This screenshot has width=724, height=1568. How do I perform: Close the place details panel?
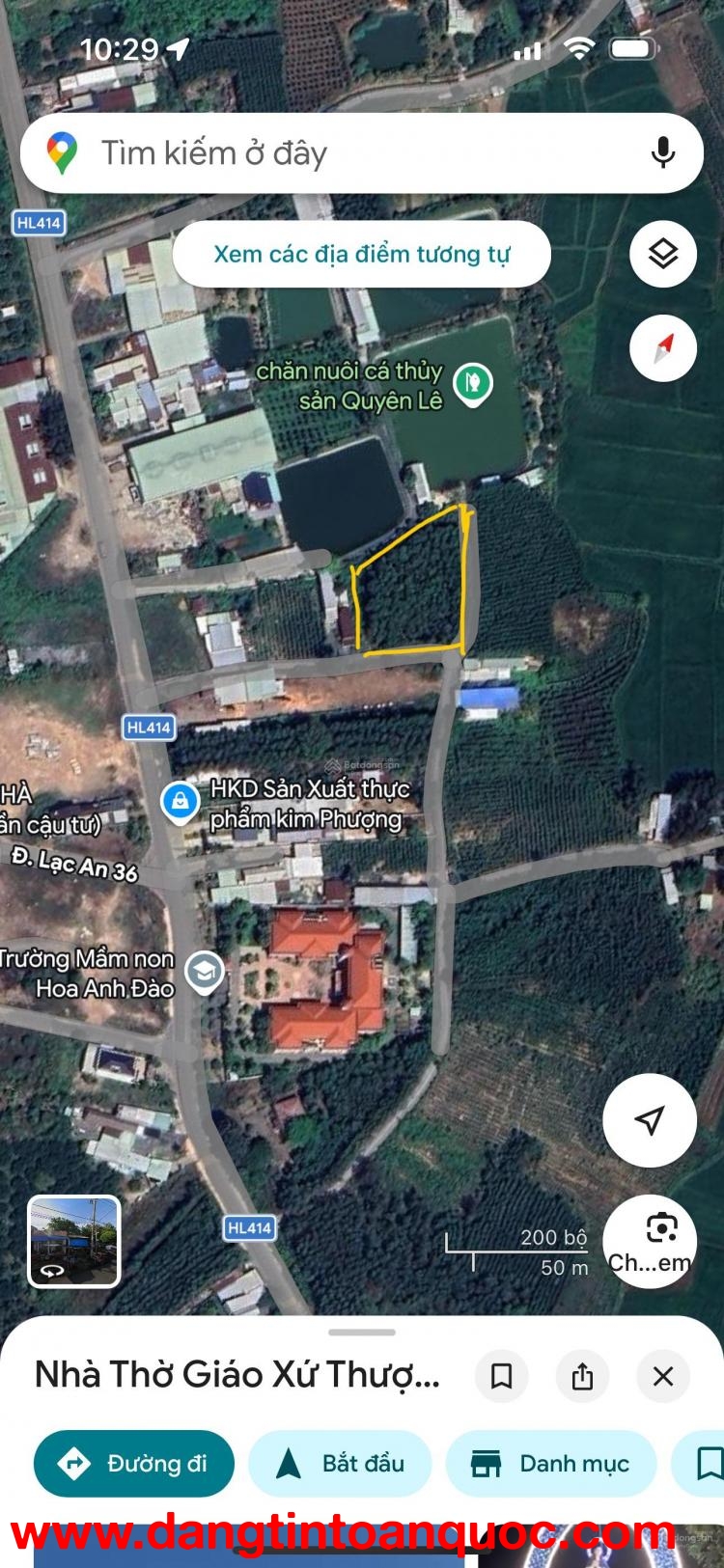[x=663, y=1376]
